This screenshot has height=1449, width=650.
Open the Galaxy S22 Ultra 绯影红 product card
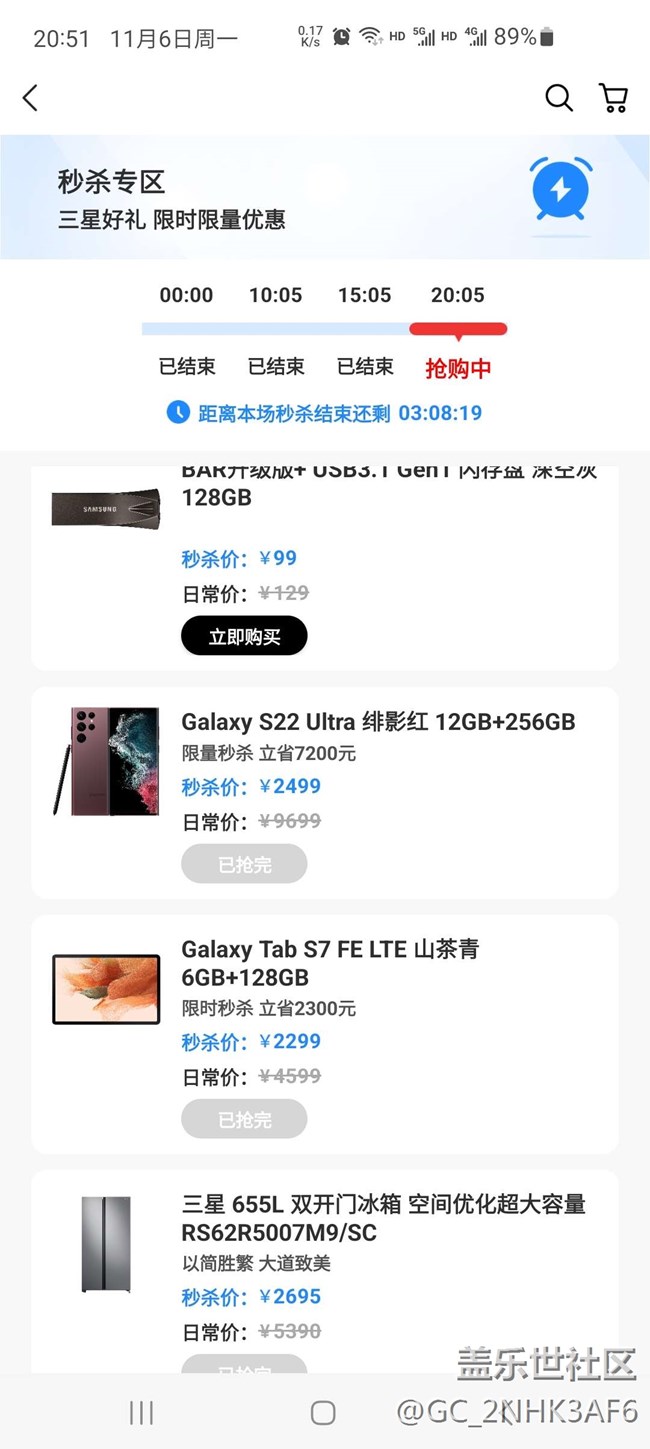pyautogui.click(x=378, y=722)
